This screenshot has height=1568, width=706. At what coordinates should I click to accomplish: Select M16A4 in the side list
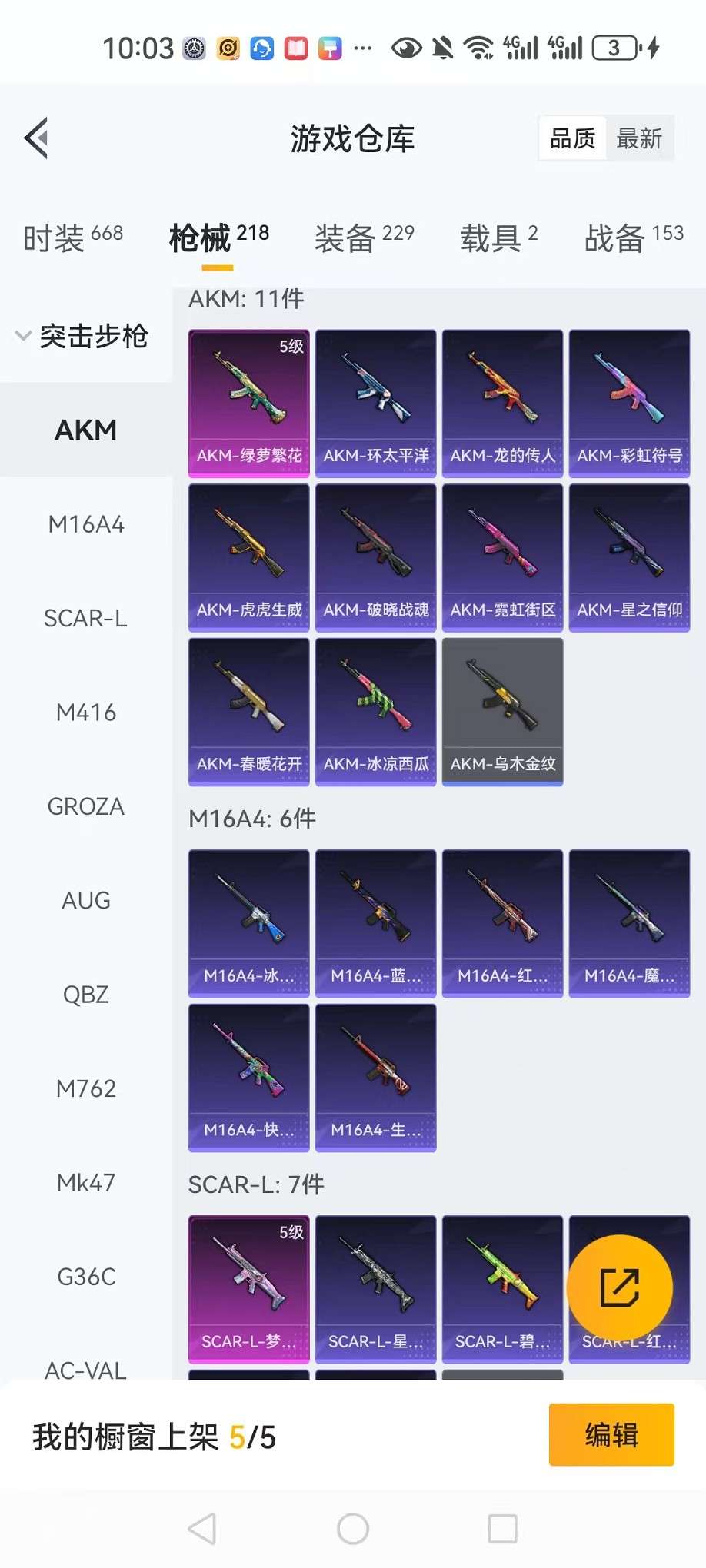point(85,524)
